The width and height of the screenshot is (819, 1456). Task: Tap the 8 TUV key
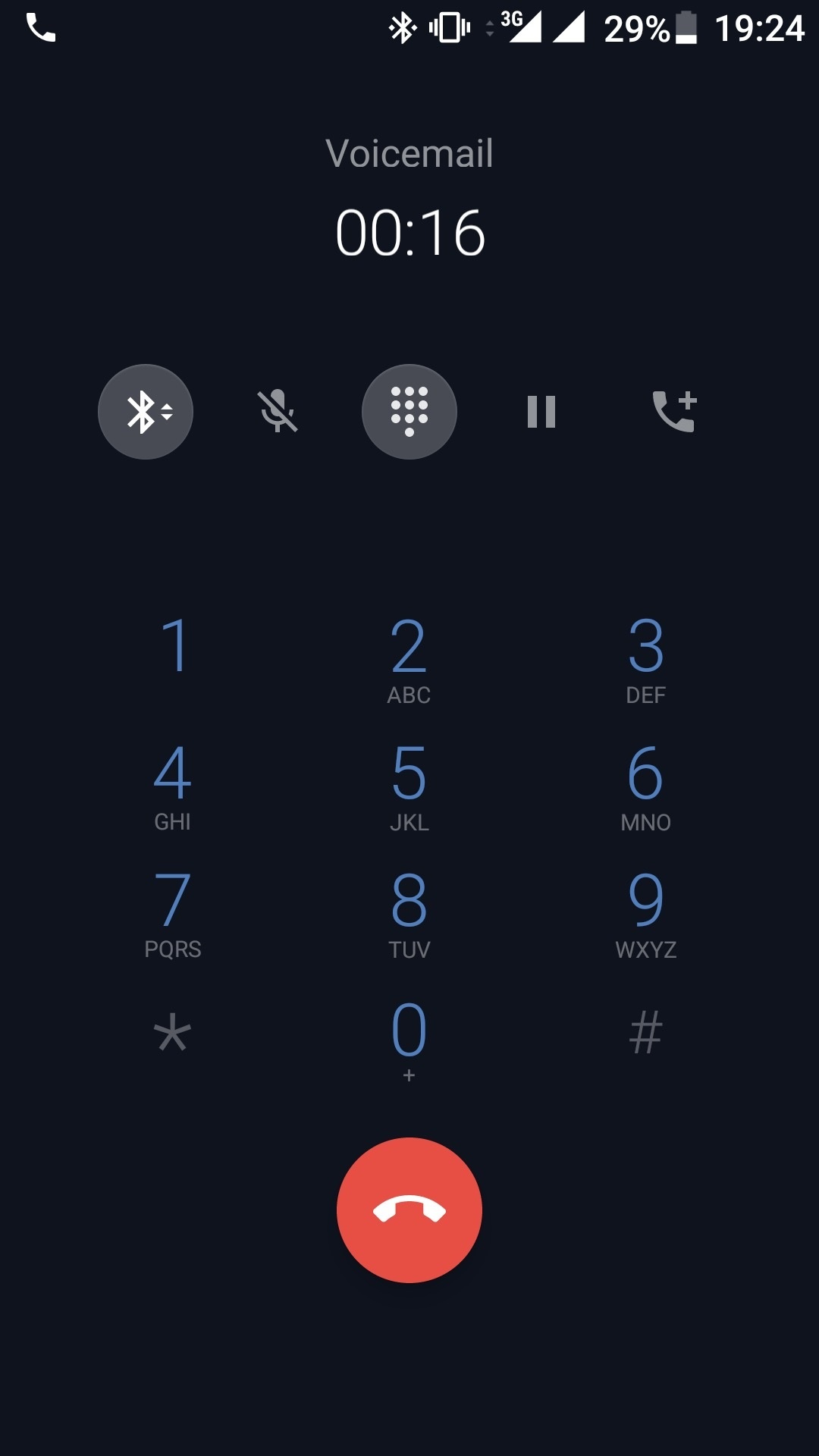(409, 913)
